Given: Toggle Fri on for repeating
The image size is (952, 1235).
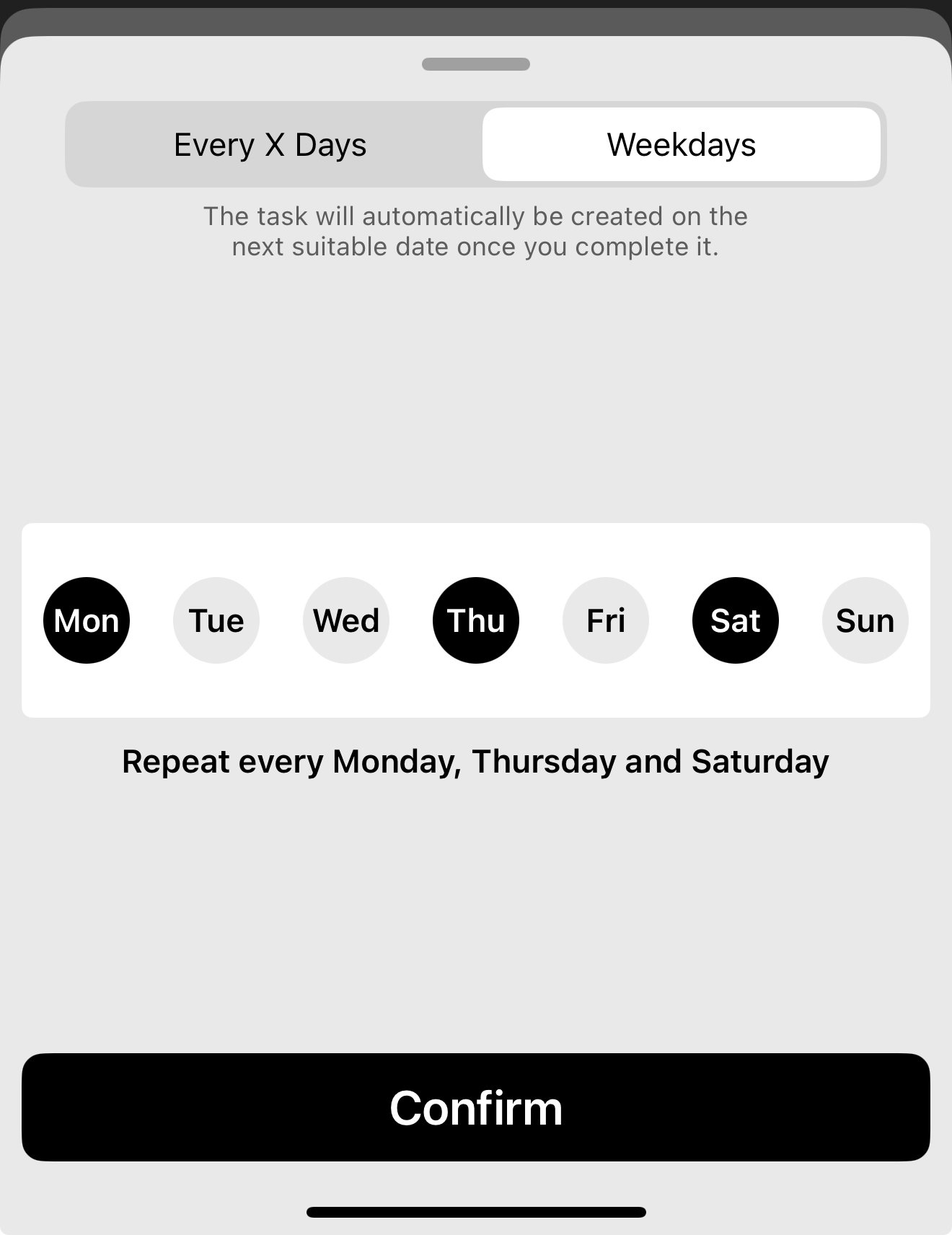Looking at the screenshot, I should 606,620.
